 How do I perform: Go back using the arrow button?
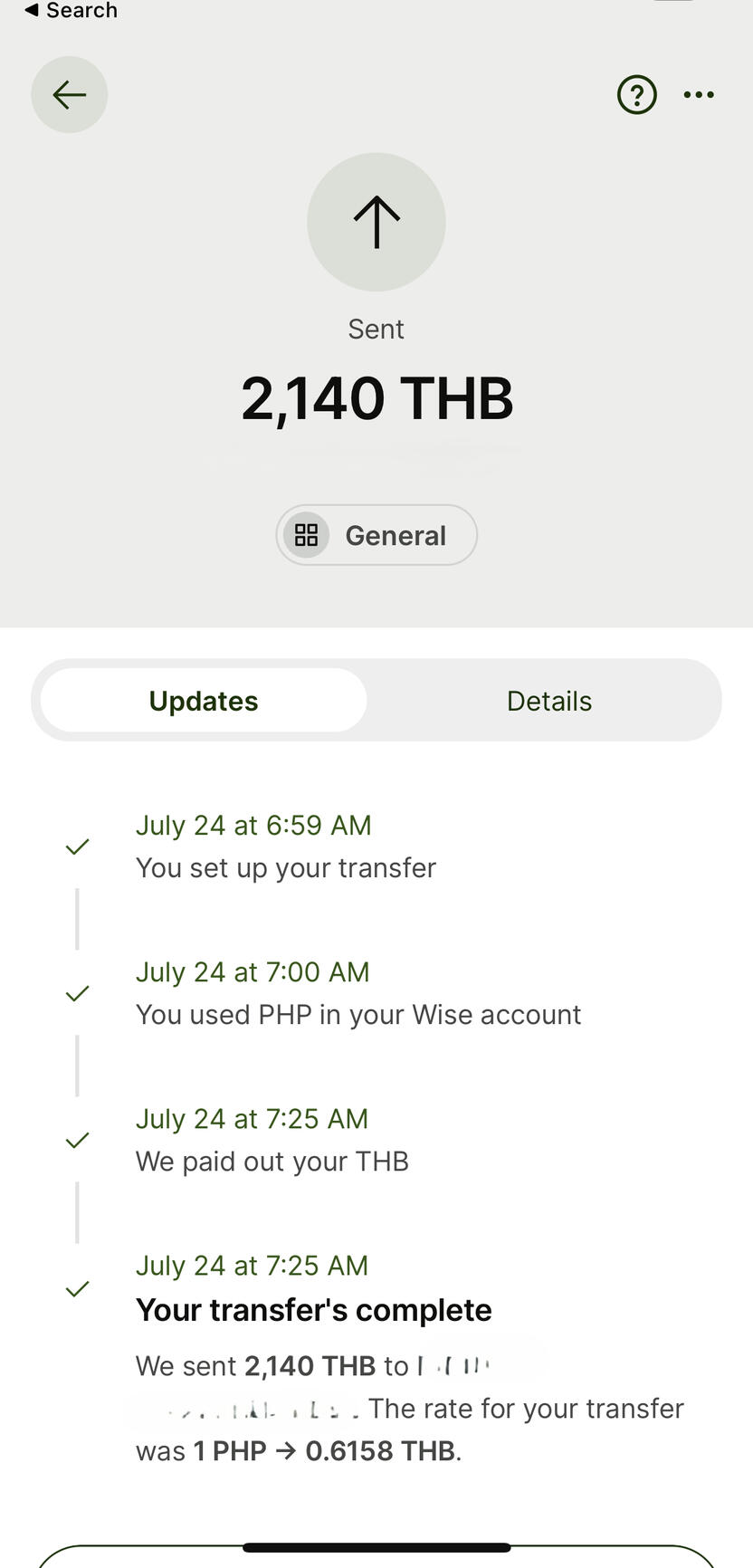(69, 95)
